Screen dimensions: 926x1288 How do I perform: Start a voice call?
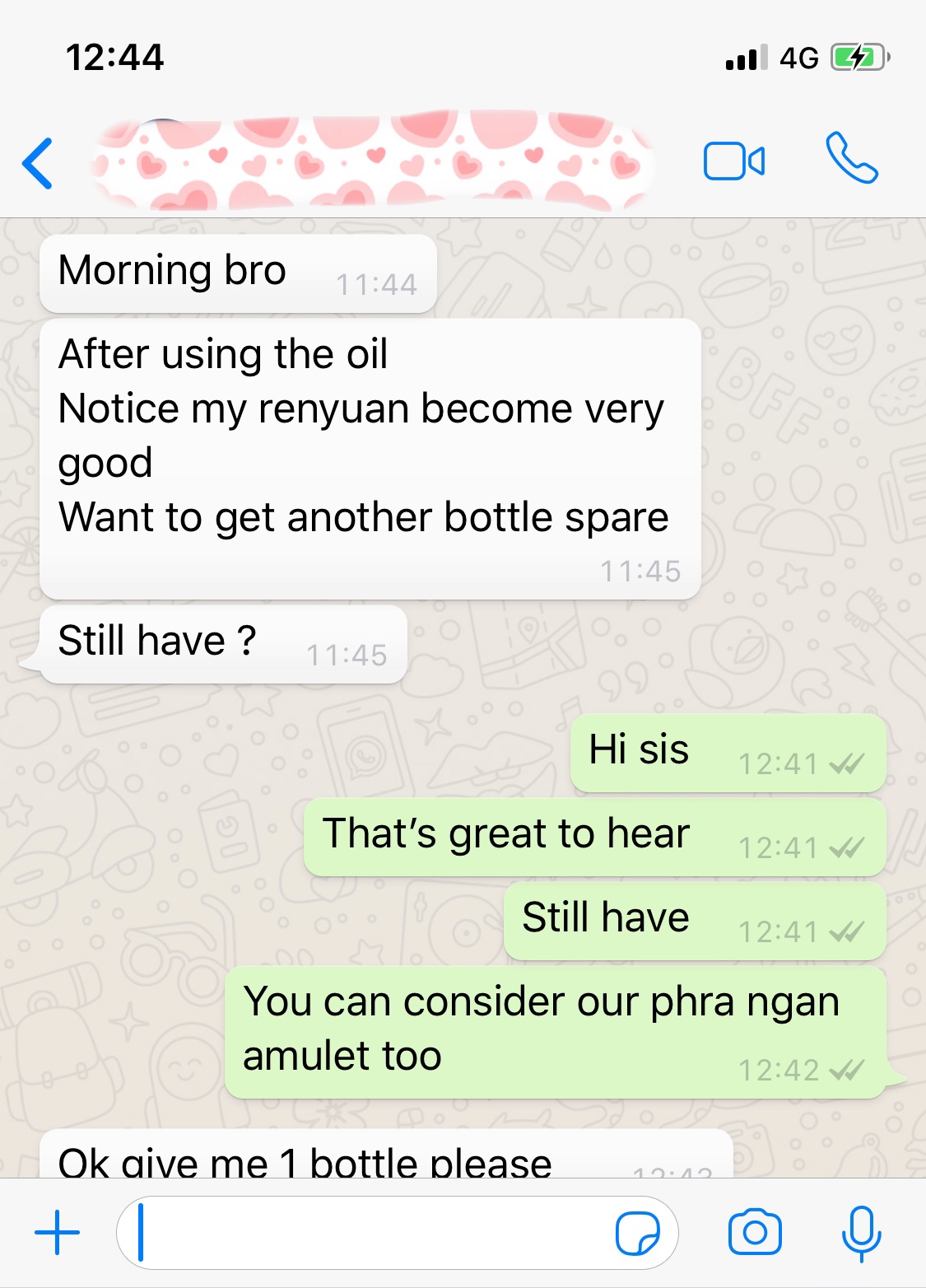(x=852, y=157)
